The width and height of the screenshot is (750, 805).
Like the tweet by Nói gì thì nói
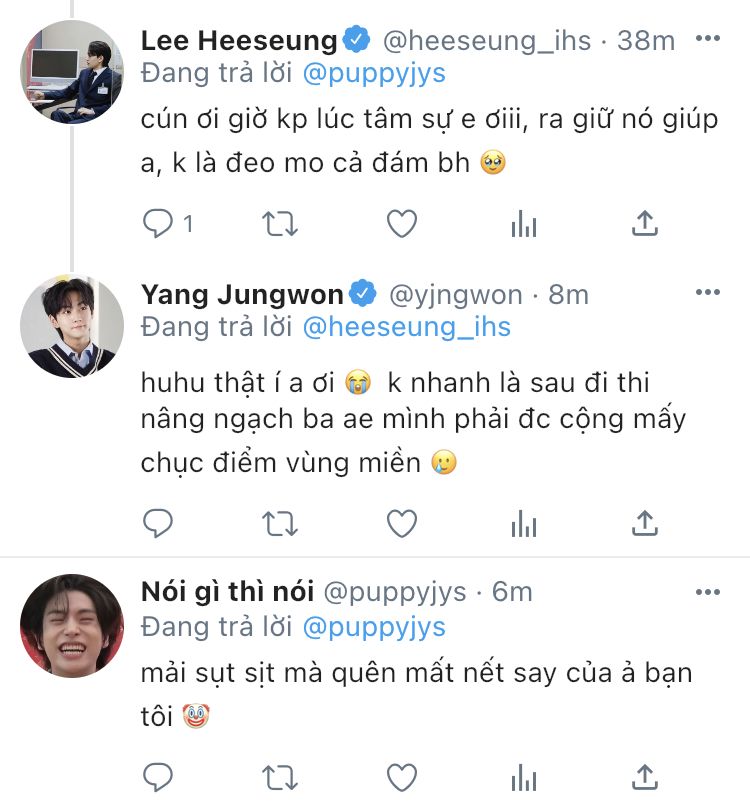click(401, 777)
